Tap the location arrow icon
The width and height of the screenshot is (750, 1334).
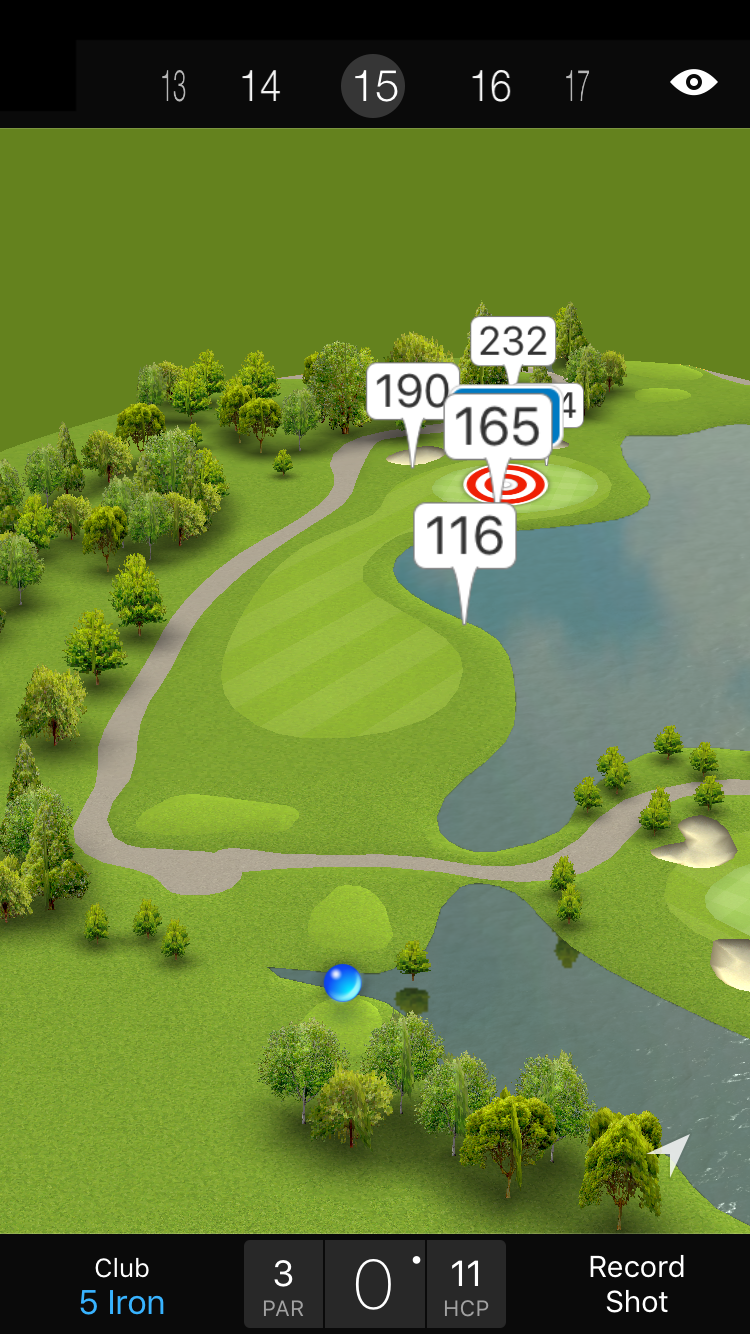(672, 1153)
